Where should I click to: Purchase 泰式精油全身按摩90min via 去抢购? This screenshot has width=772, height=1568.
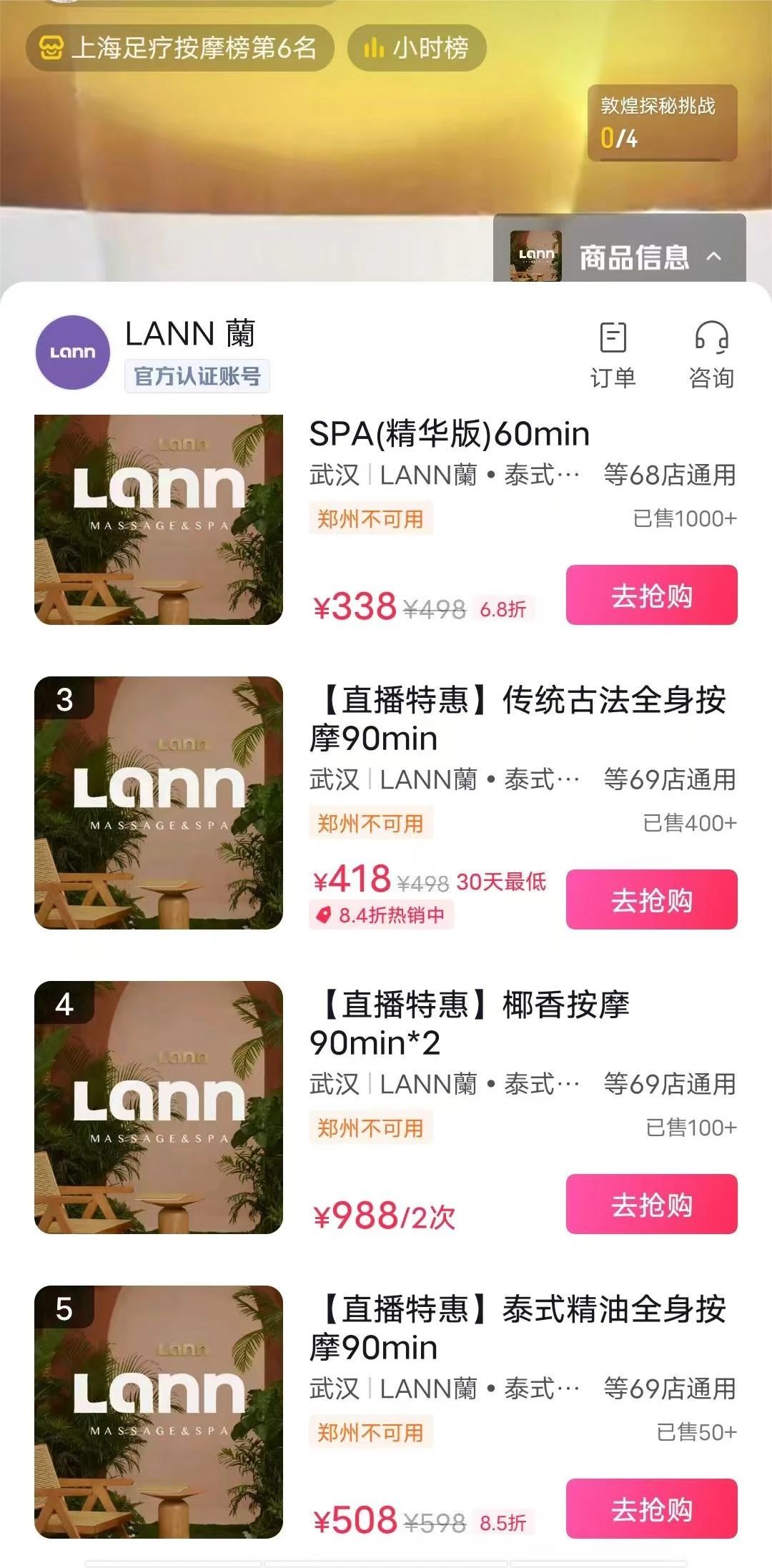click(x=651, y=1509)
